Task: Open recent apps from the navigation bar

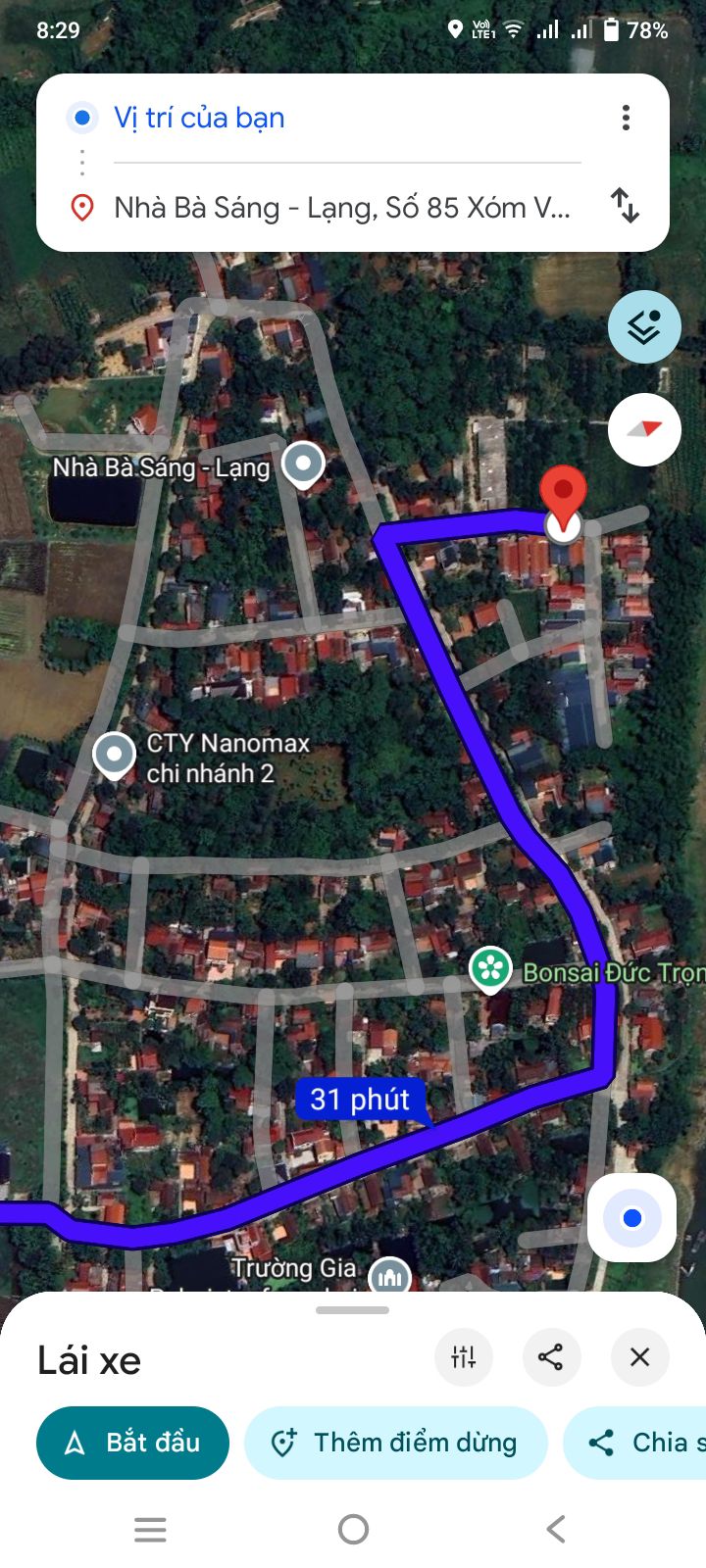Action: pos(150,1529)
